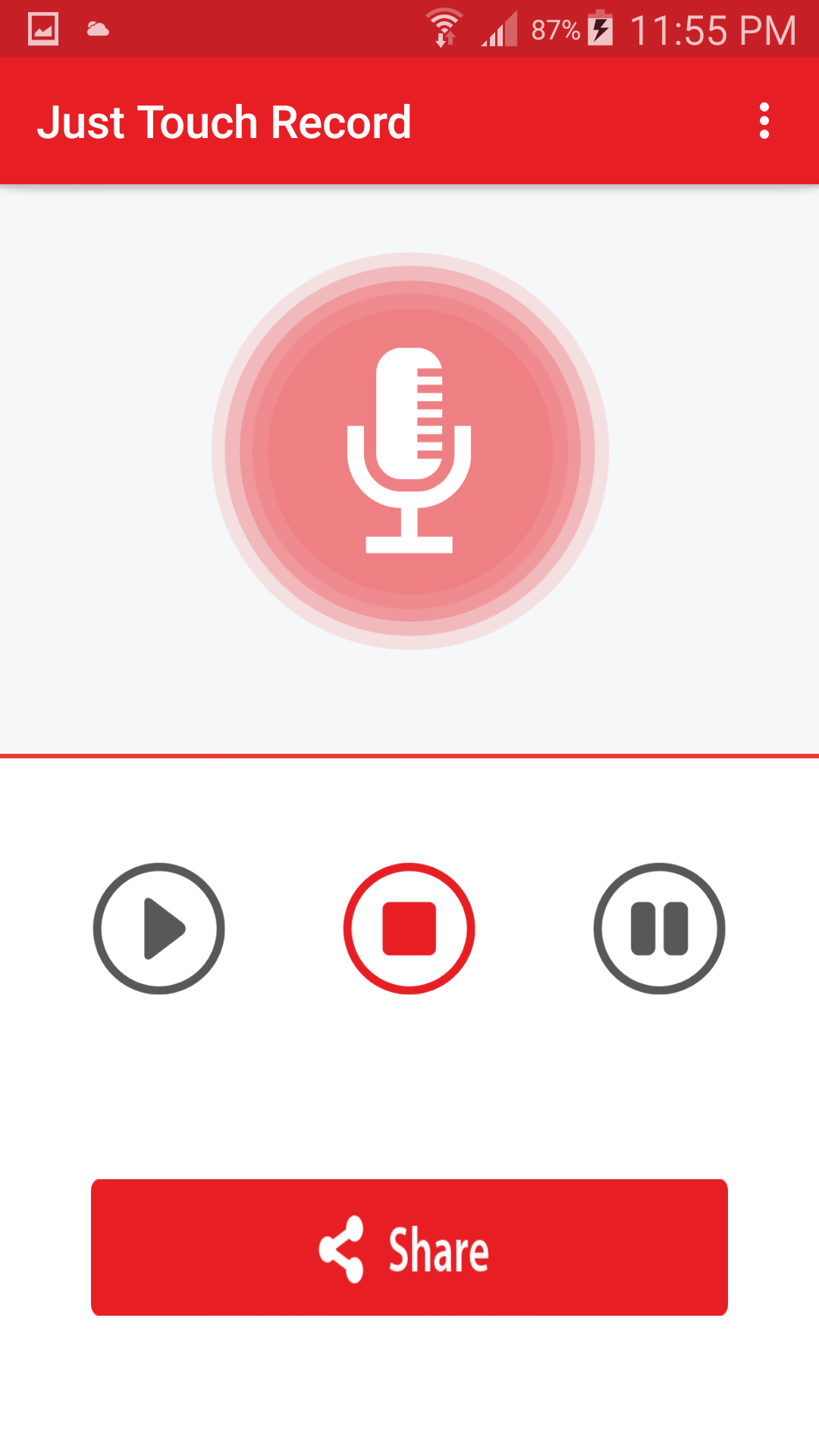Tap the Just Touch Record title
The width and height of the screenshot is (819, 1456).
[x=224, y=121]
